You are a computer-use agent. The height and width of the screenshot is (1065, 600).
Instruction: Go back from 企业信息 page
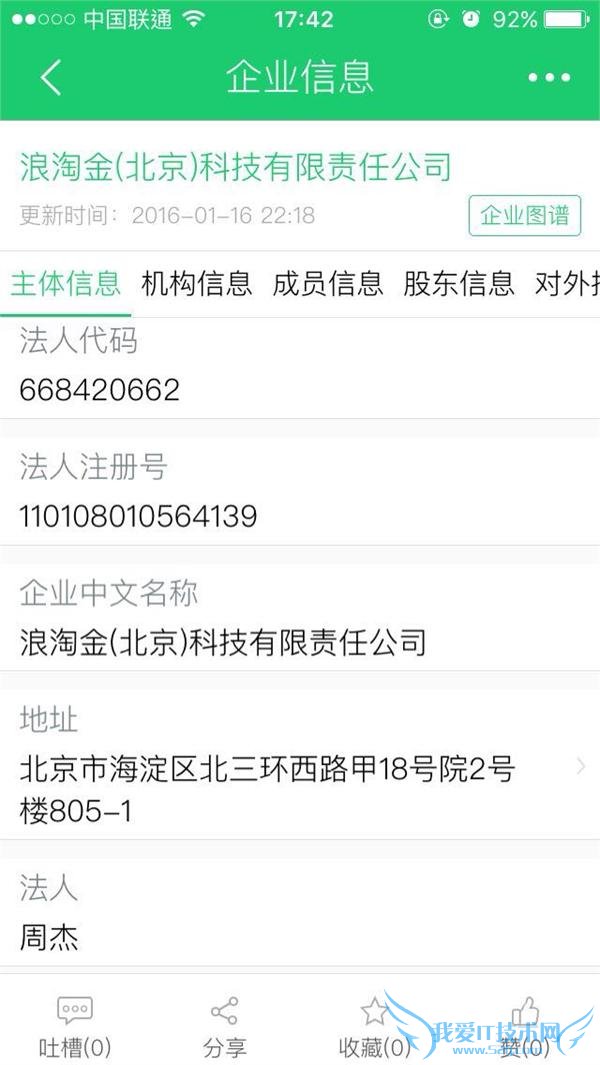[x=51, y=77]
